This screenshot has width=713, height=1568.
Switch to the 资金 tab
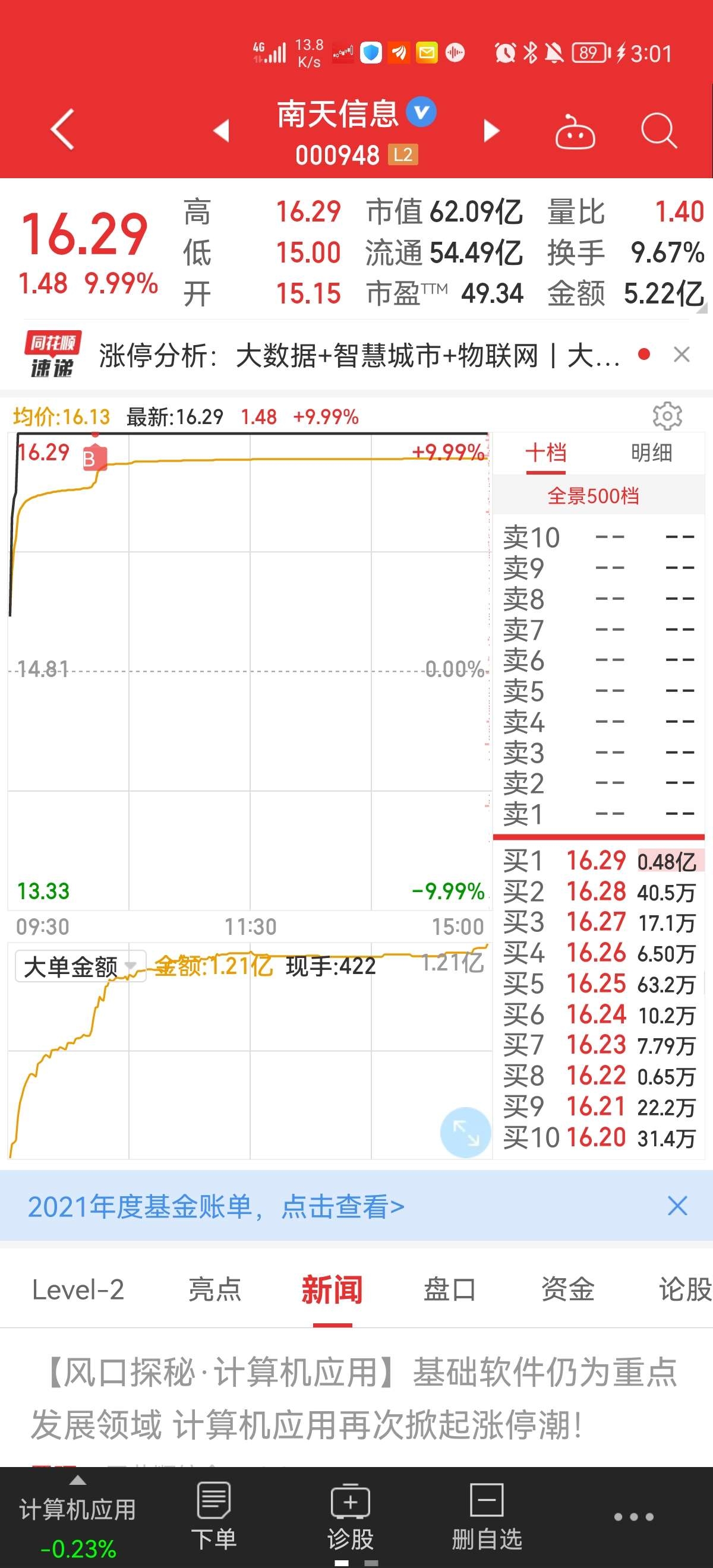567,1290
